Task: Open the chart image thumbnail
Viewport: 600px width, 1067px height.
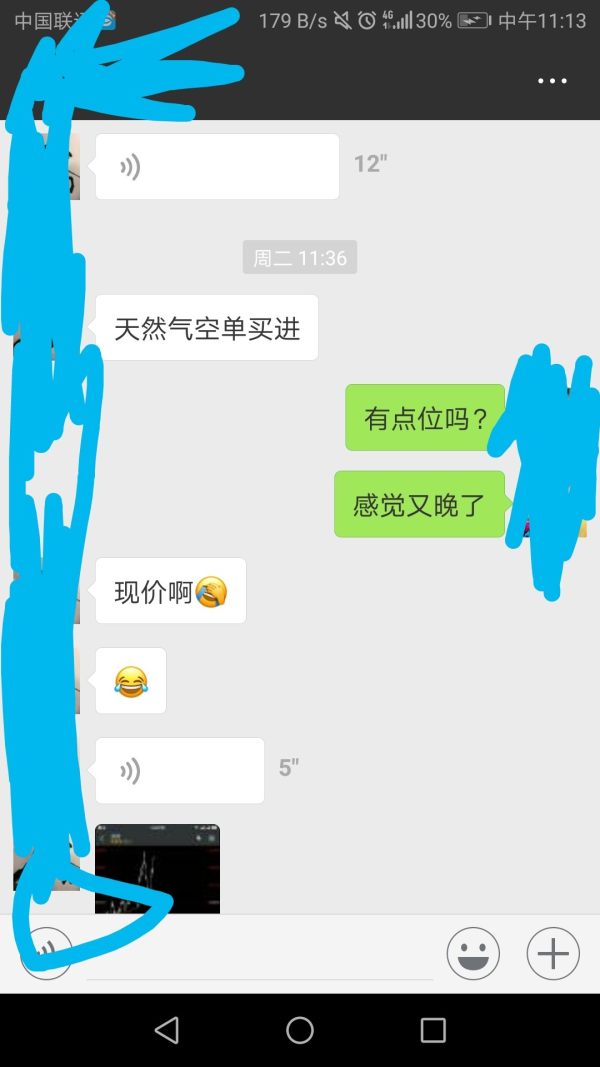Action: [157, 868]
